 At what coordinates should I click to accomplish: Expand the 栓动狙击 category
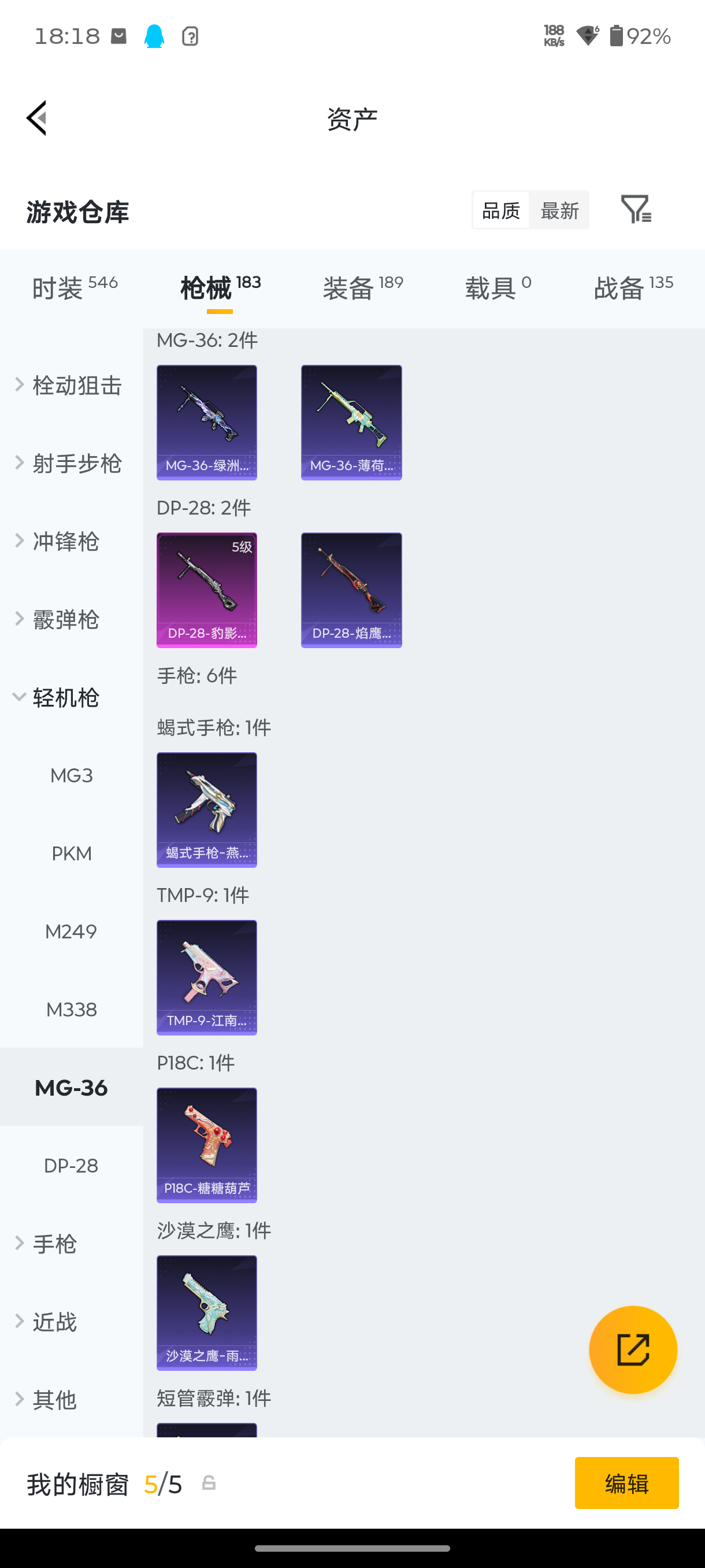pos(76,384)
